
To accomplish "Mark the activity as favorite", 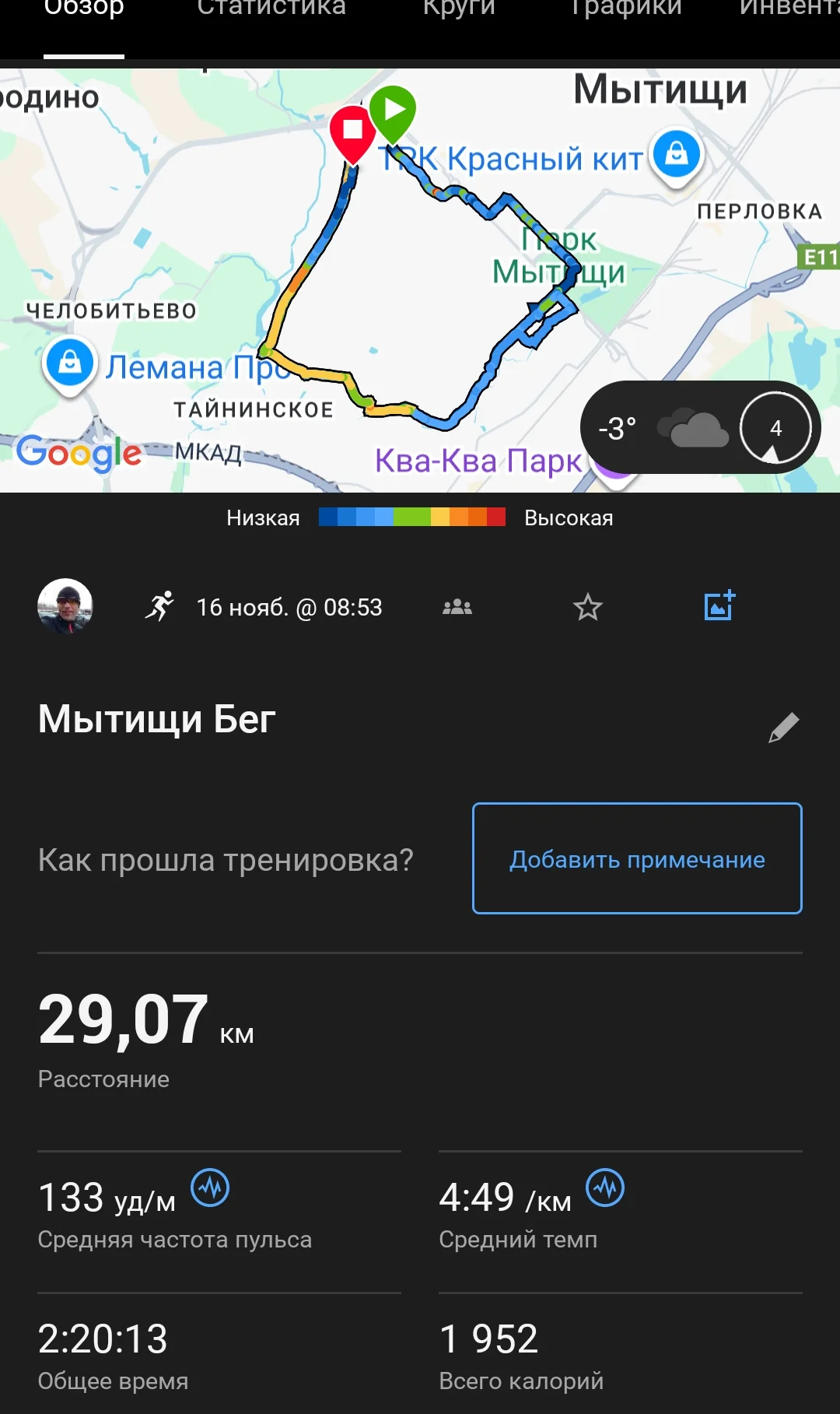I will [588, 607].
